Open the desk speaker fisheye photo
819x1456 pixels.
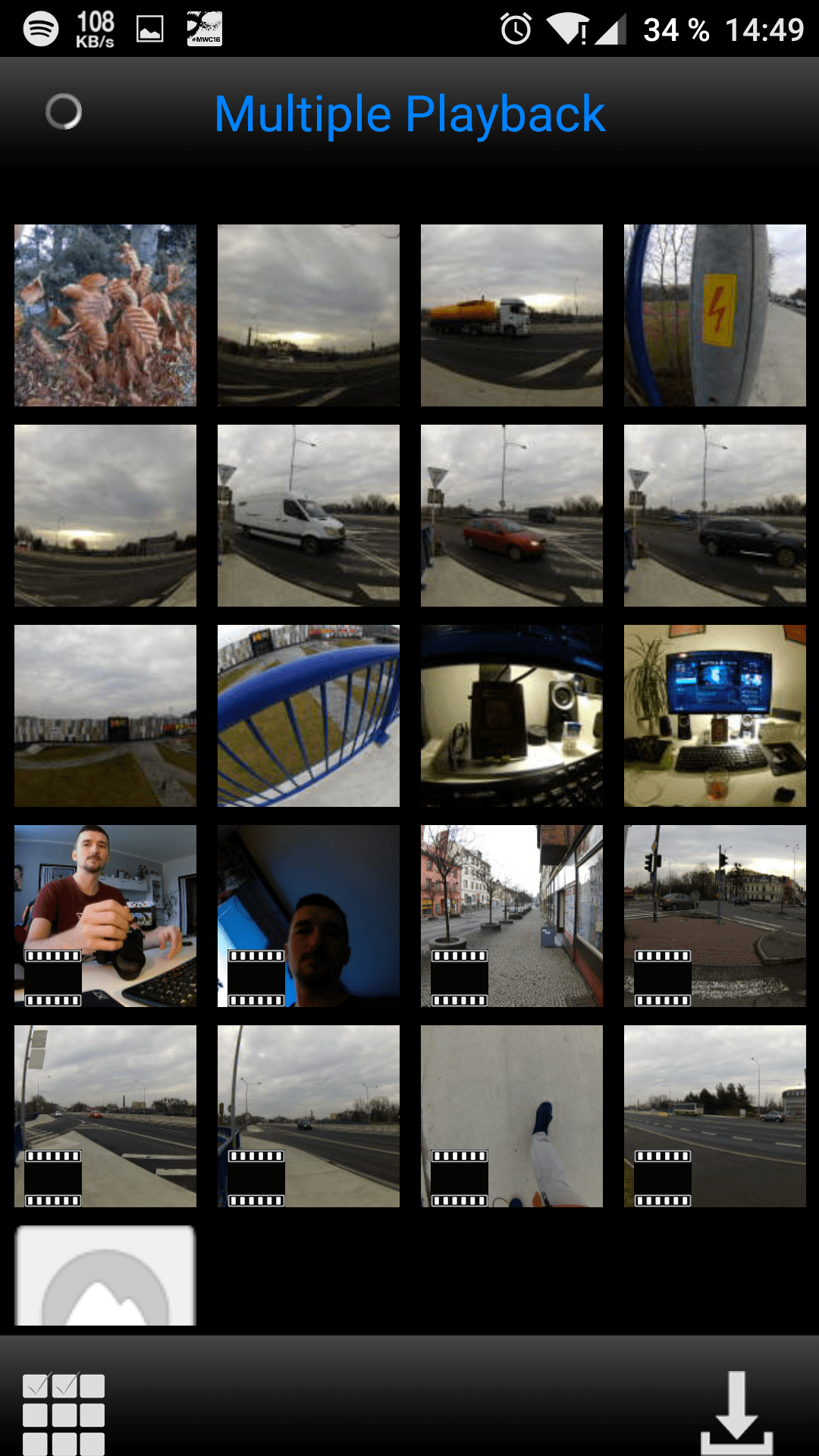click(x=512, y=716)
